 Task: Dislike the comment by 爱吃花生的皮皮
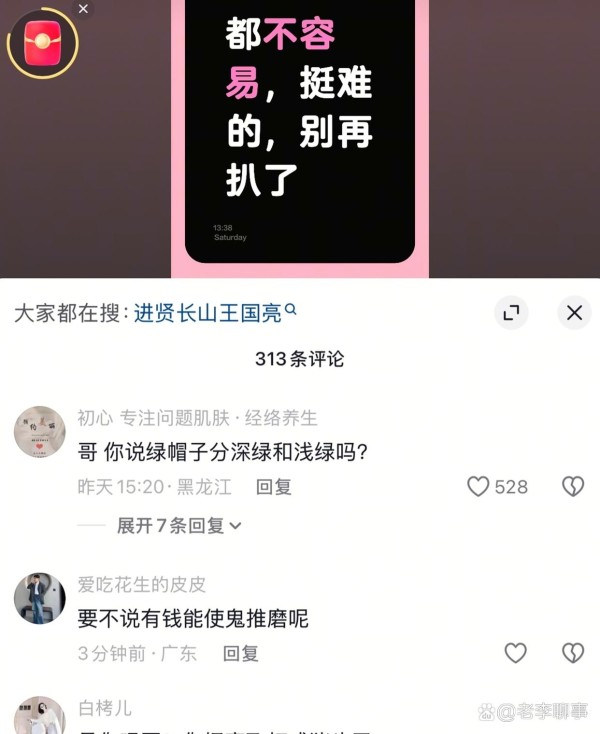[x=572, y=653]
